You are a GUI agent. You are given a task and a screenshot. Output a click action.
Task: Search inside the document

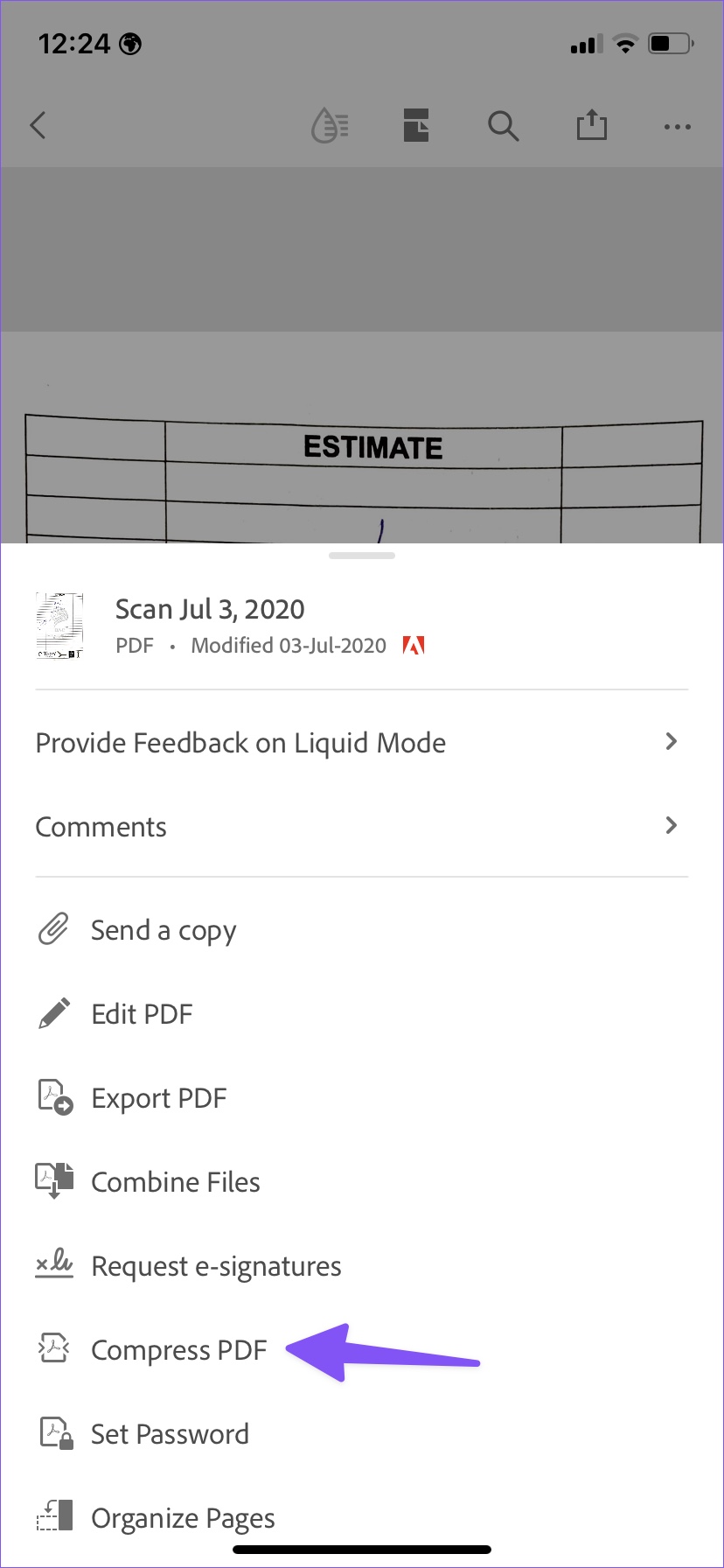[504, 126]
